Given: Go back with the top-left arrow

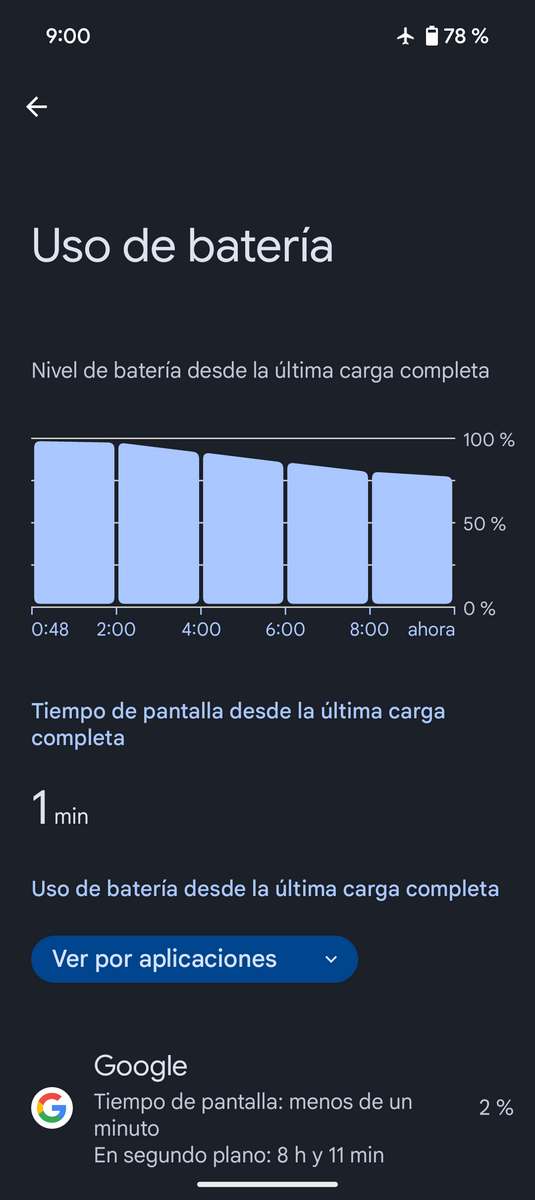Looking at the screenshot, I should (x=37, y=107).
